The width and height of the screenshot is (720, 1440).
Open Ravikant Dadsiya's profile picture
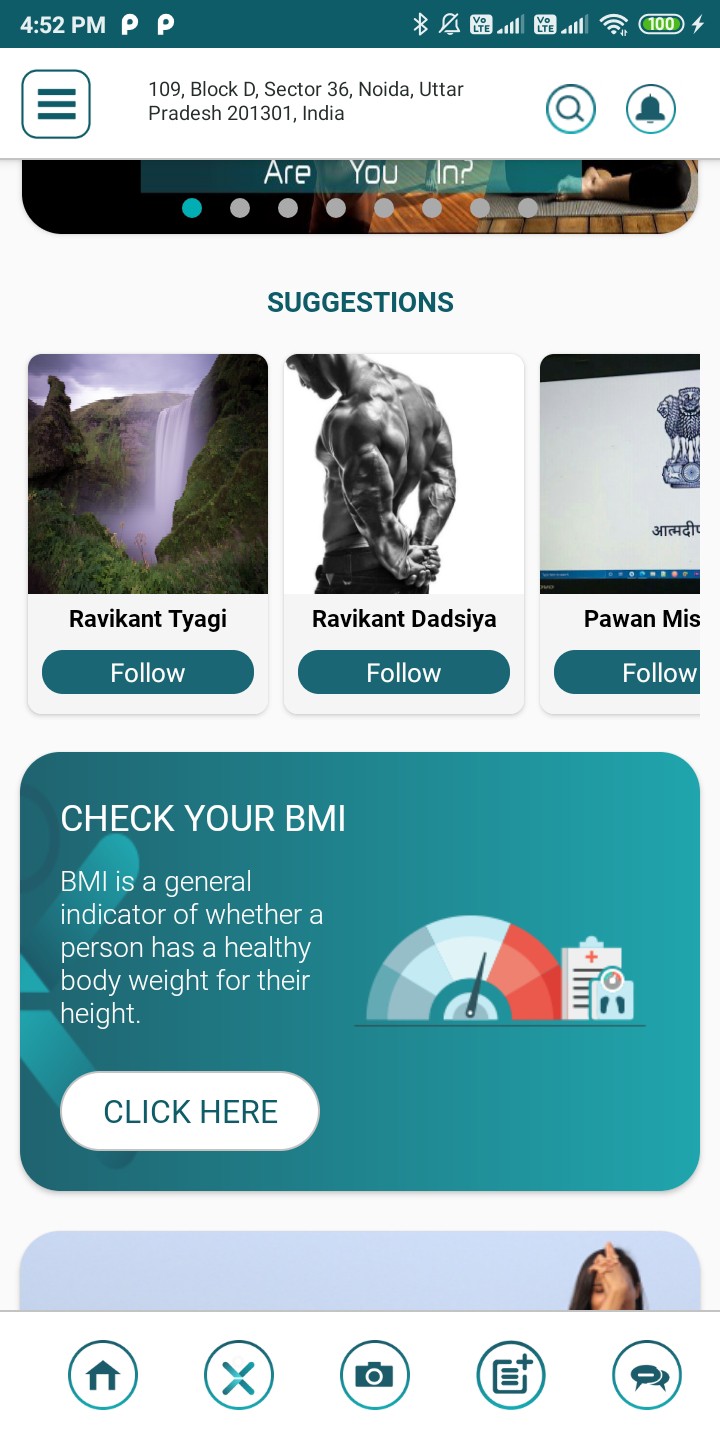[x=404, y=474]
